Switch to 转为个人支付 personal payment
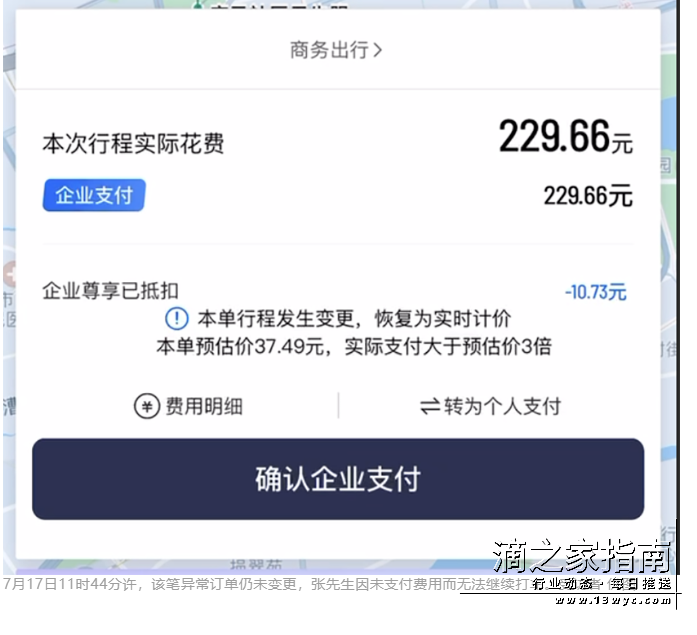 (x=490, y=406)
